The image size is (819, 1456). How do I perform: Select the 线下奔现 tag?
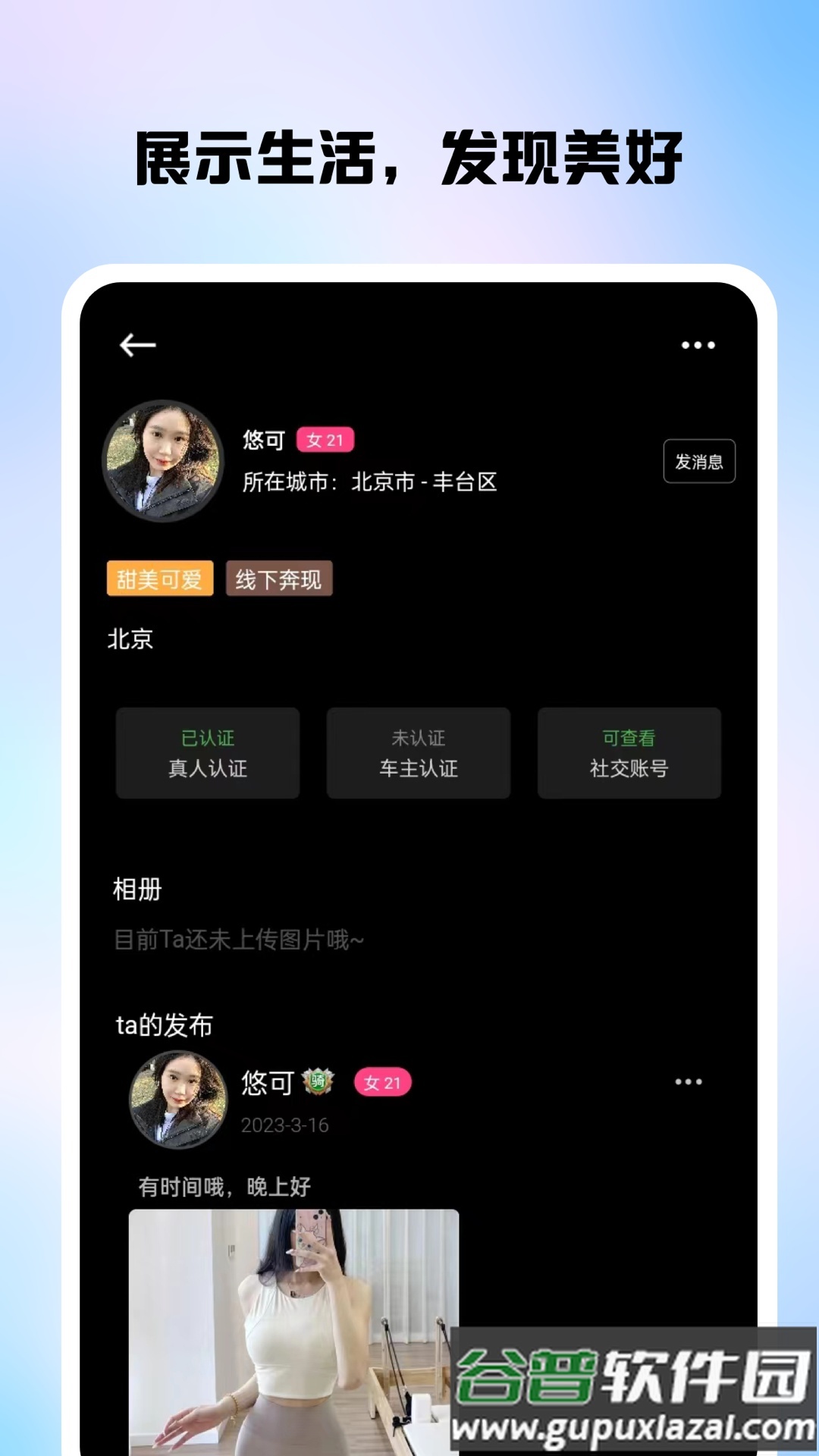coord(278,579)
